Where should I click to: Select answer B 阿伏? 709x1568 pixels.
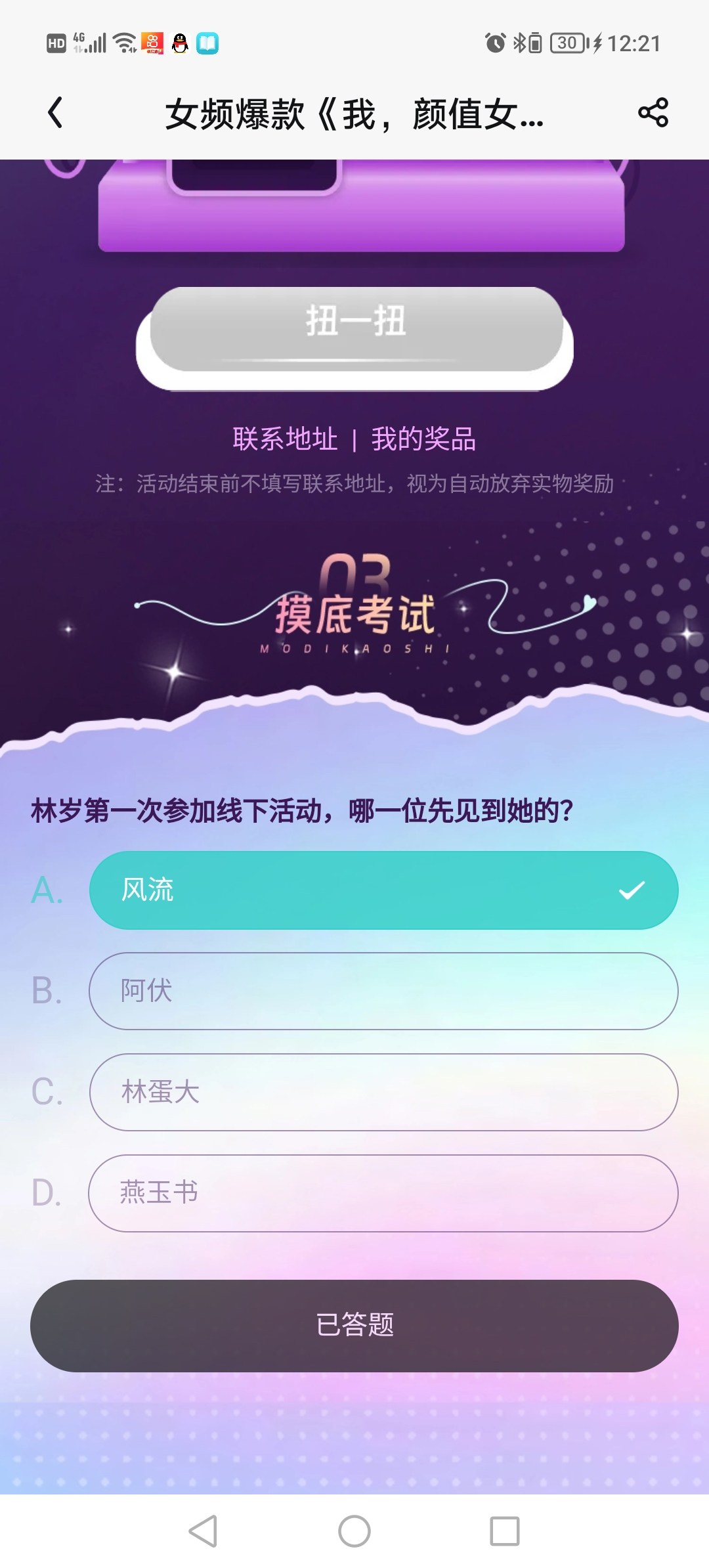pos(383,991)
